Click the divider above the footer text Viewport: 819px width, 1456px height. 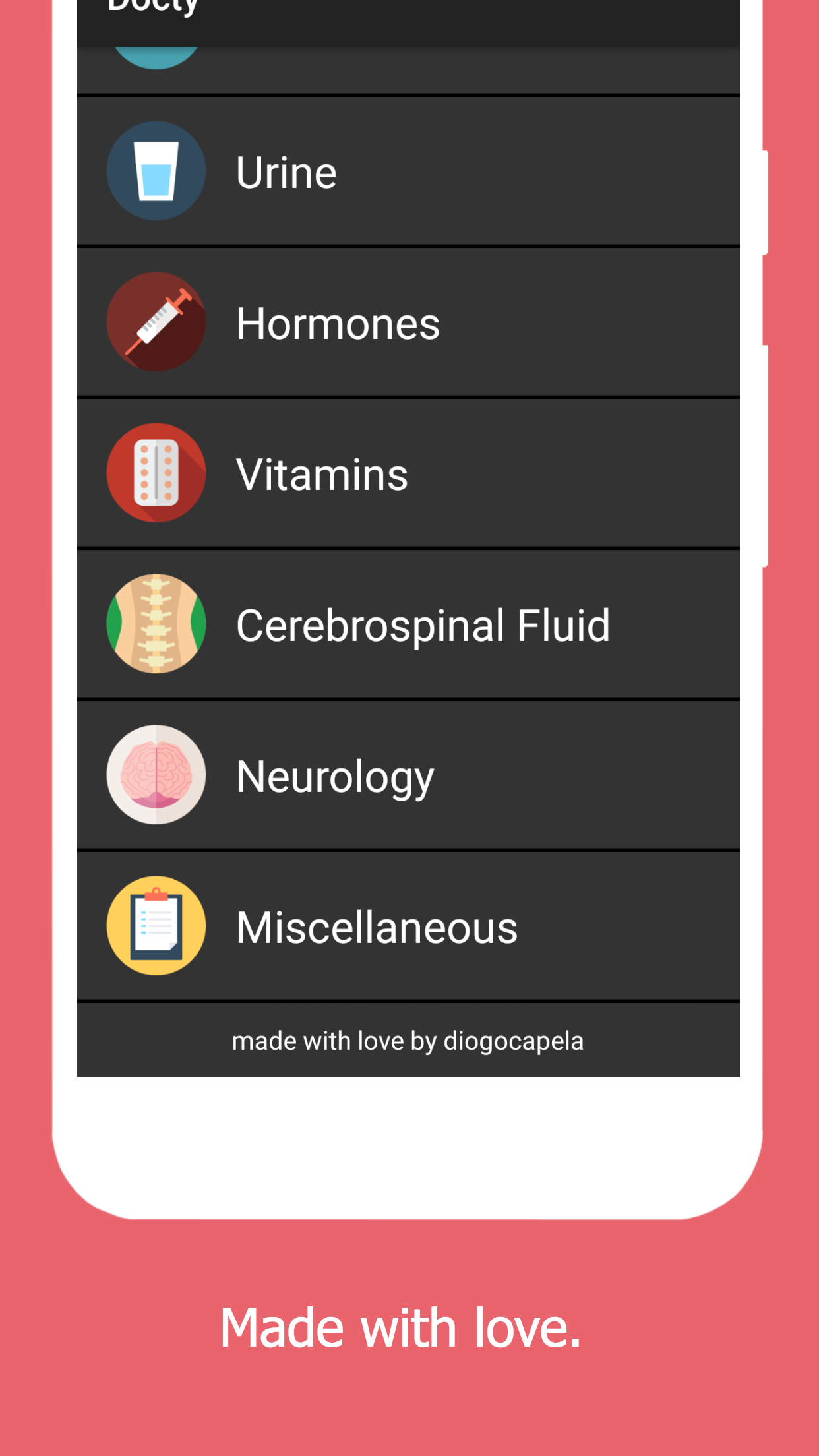point(409,1000)
